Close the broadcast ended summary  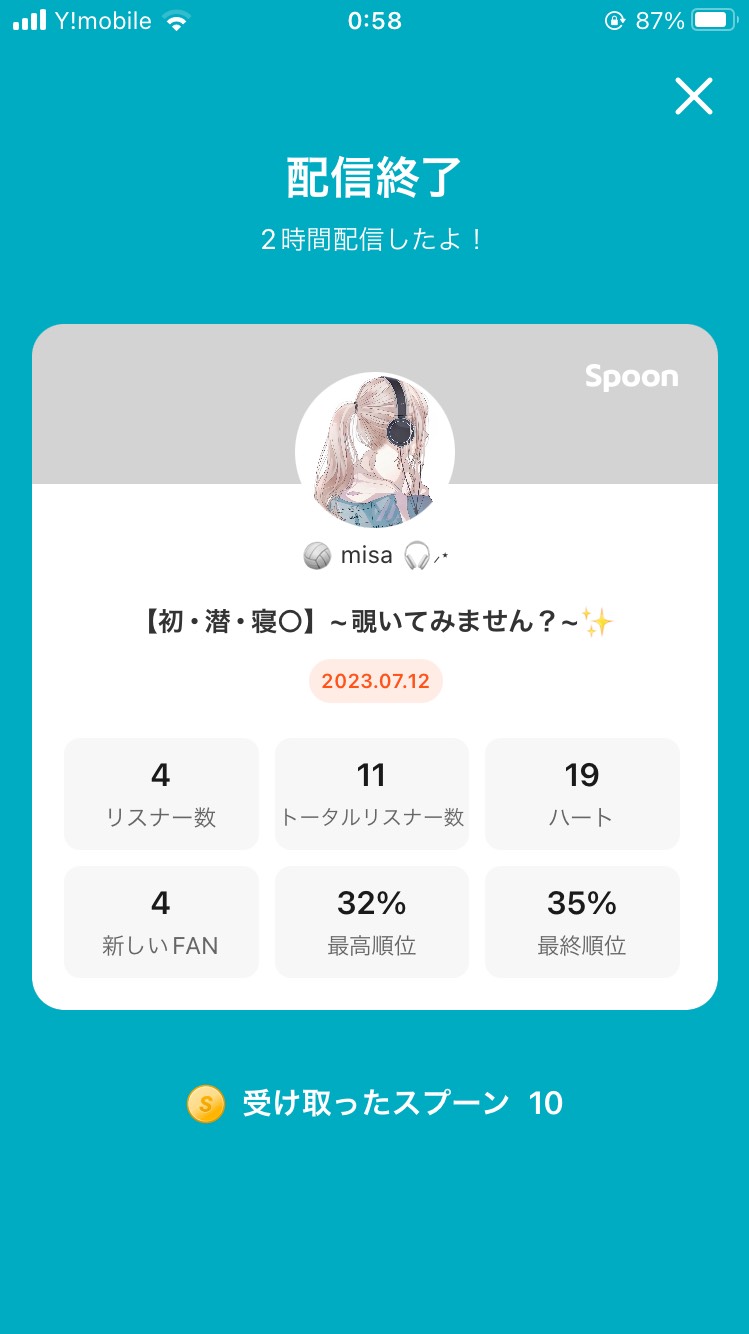[693, 96]
